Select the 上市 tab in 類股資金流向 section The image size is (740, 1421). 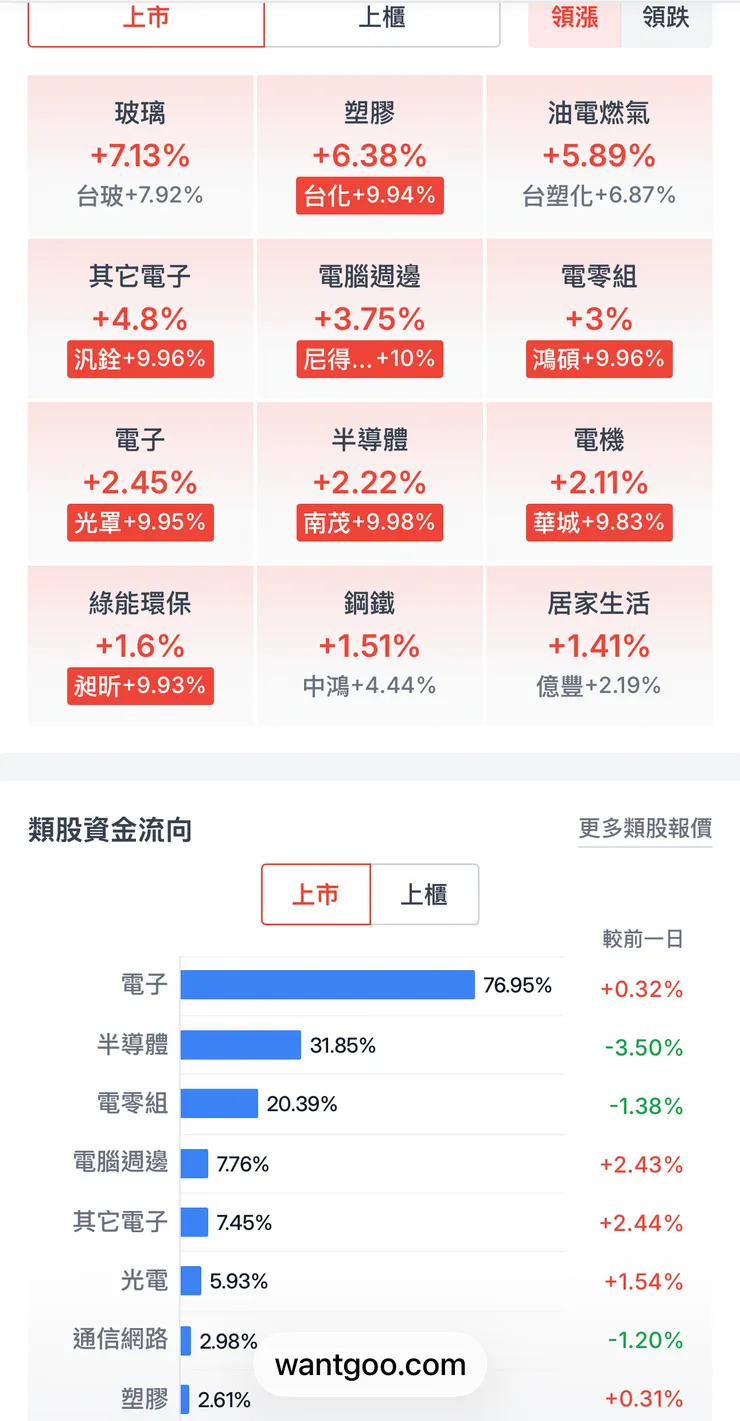315,894
